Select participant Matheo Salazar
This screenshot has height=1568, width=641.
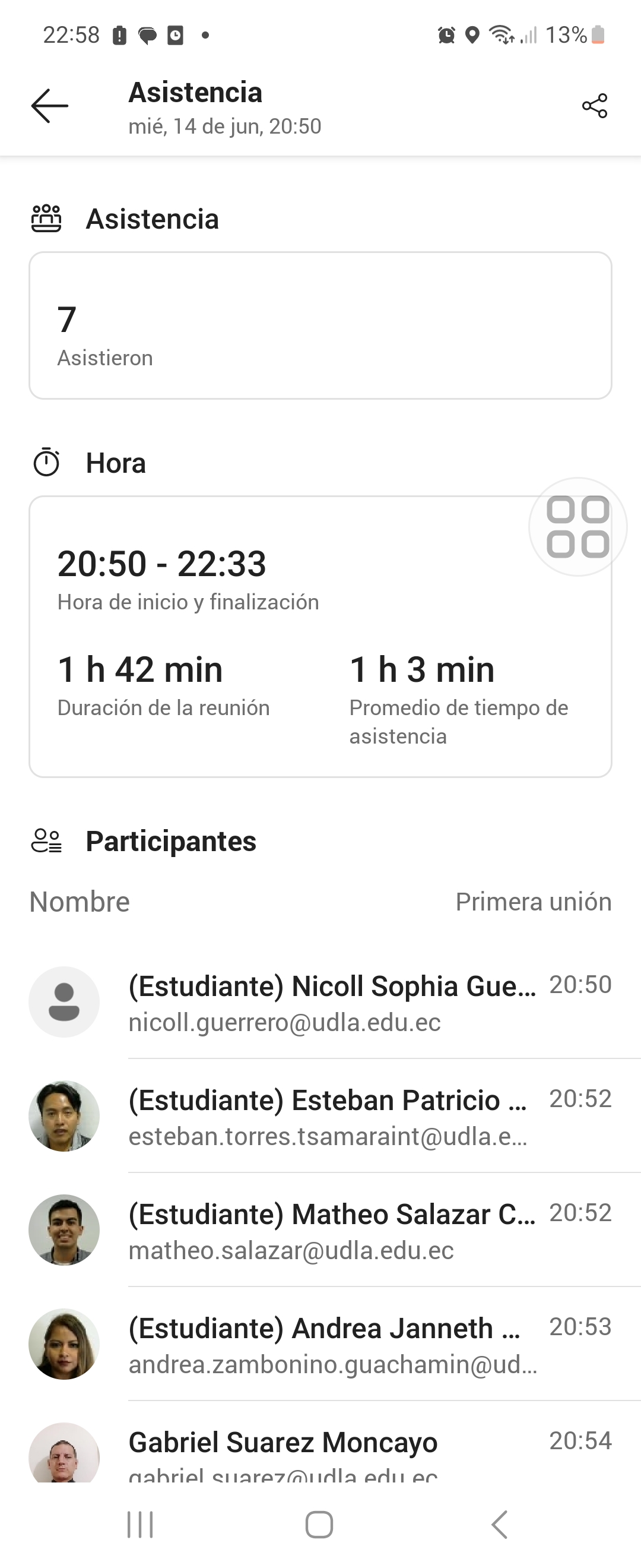(x=331, y=1230)
